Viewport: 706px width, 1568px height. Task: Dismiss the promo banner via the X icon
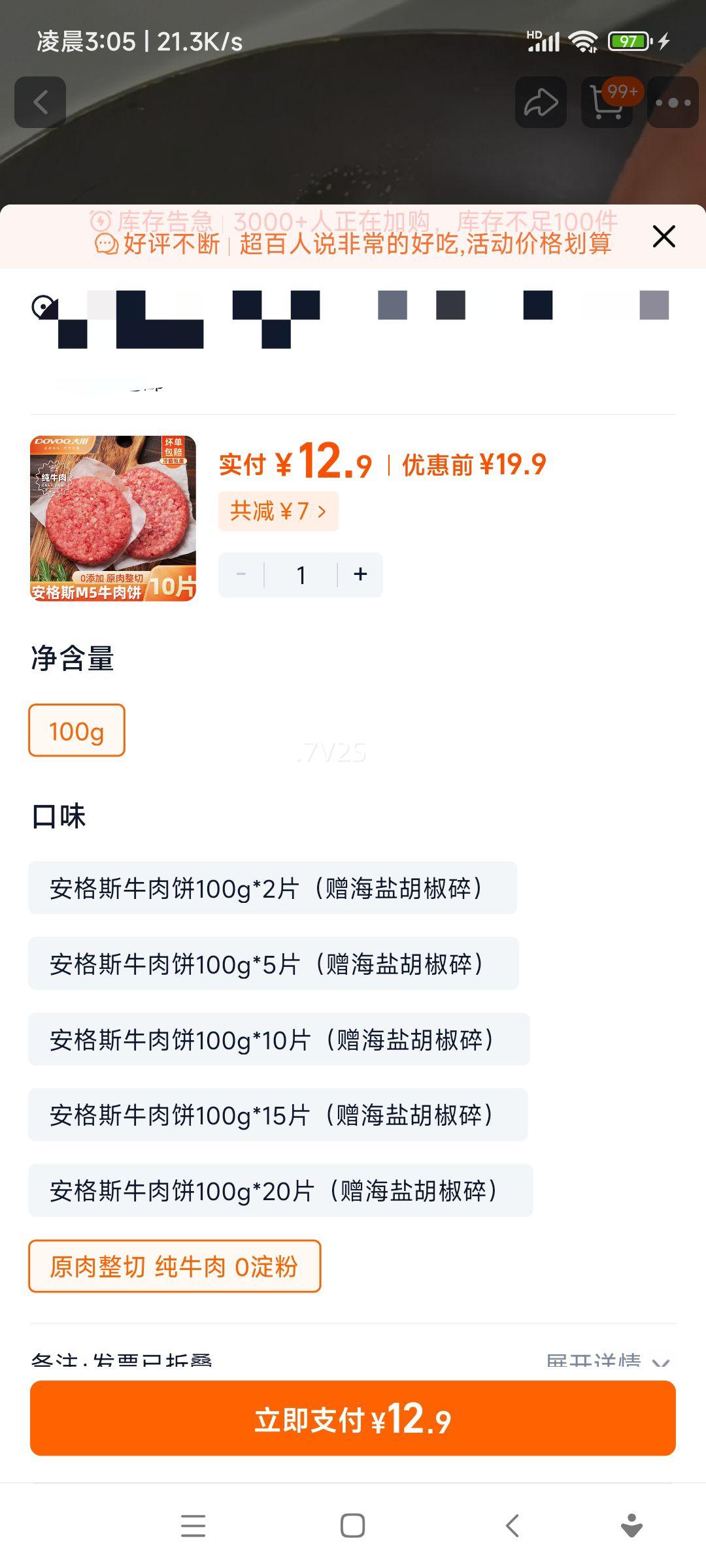[x=664, y=237]
